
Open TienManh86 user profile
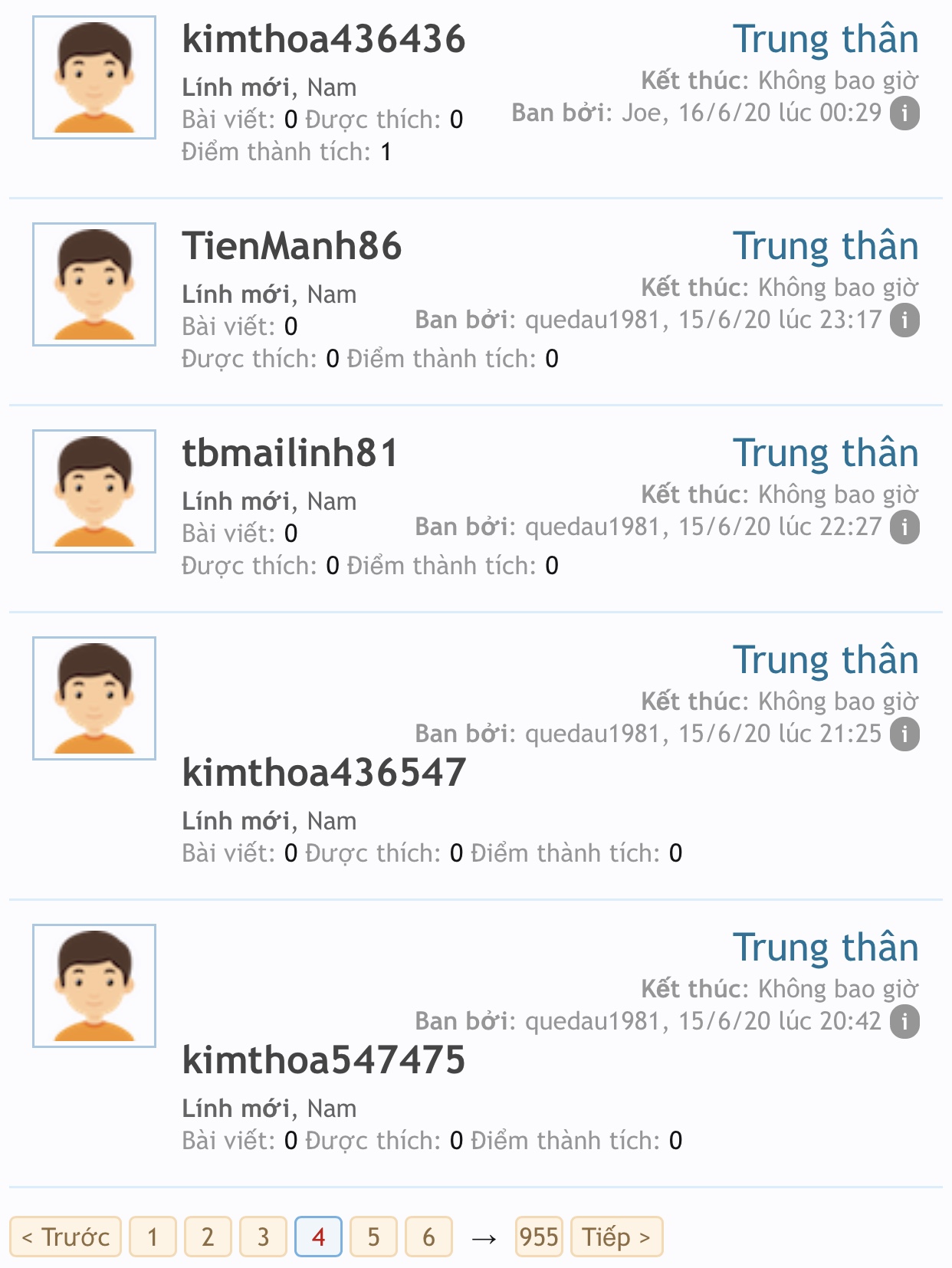[x=291, y=246]
